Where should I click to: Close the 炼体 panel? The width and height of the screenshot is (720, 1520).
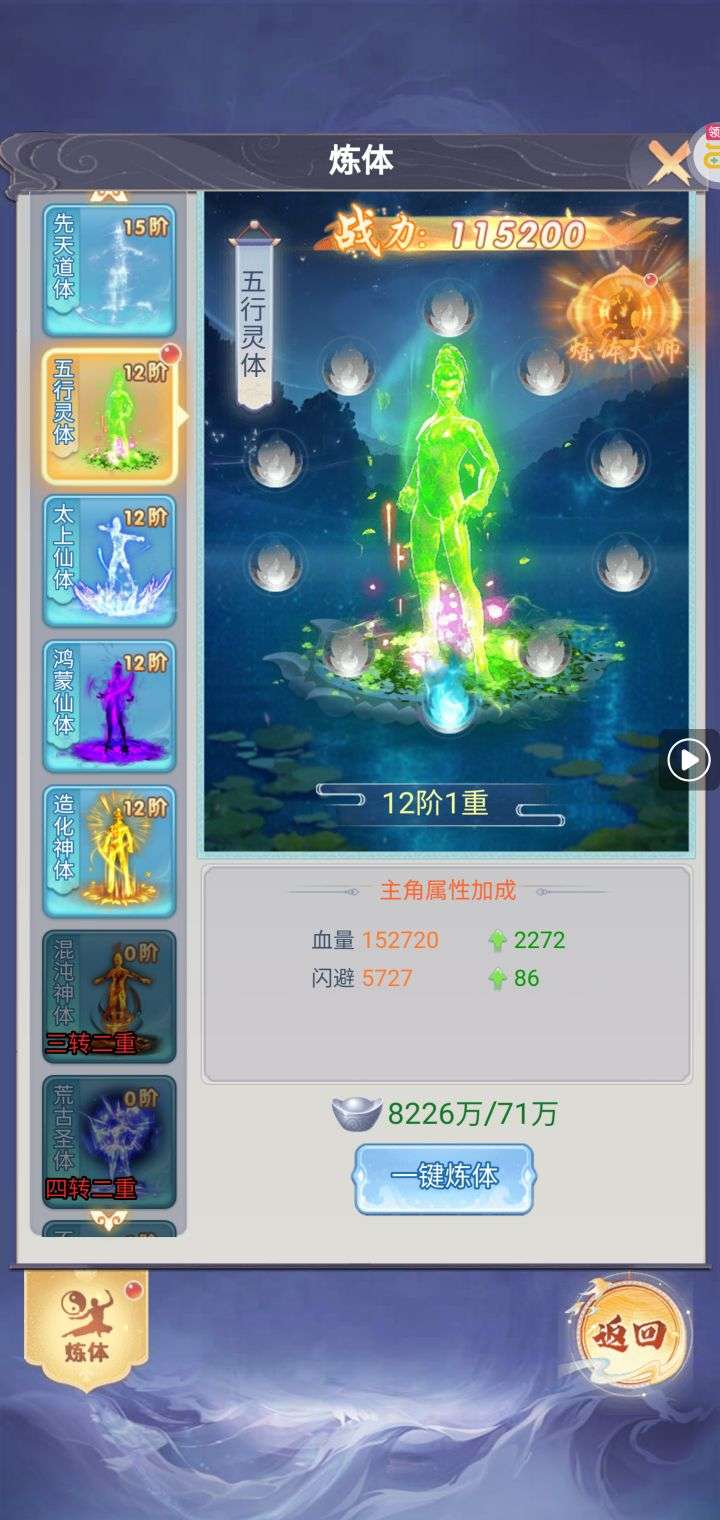(667, 162)
